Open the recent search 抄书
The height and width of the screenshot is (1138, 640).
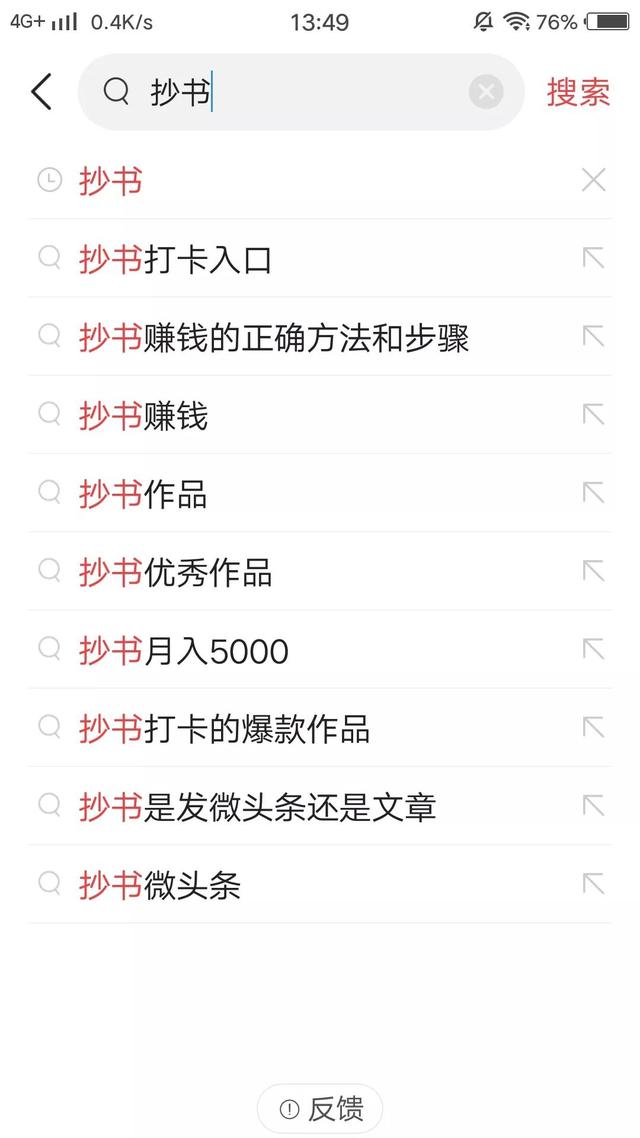point(111,181)
